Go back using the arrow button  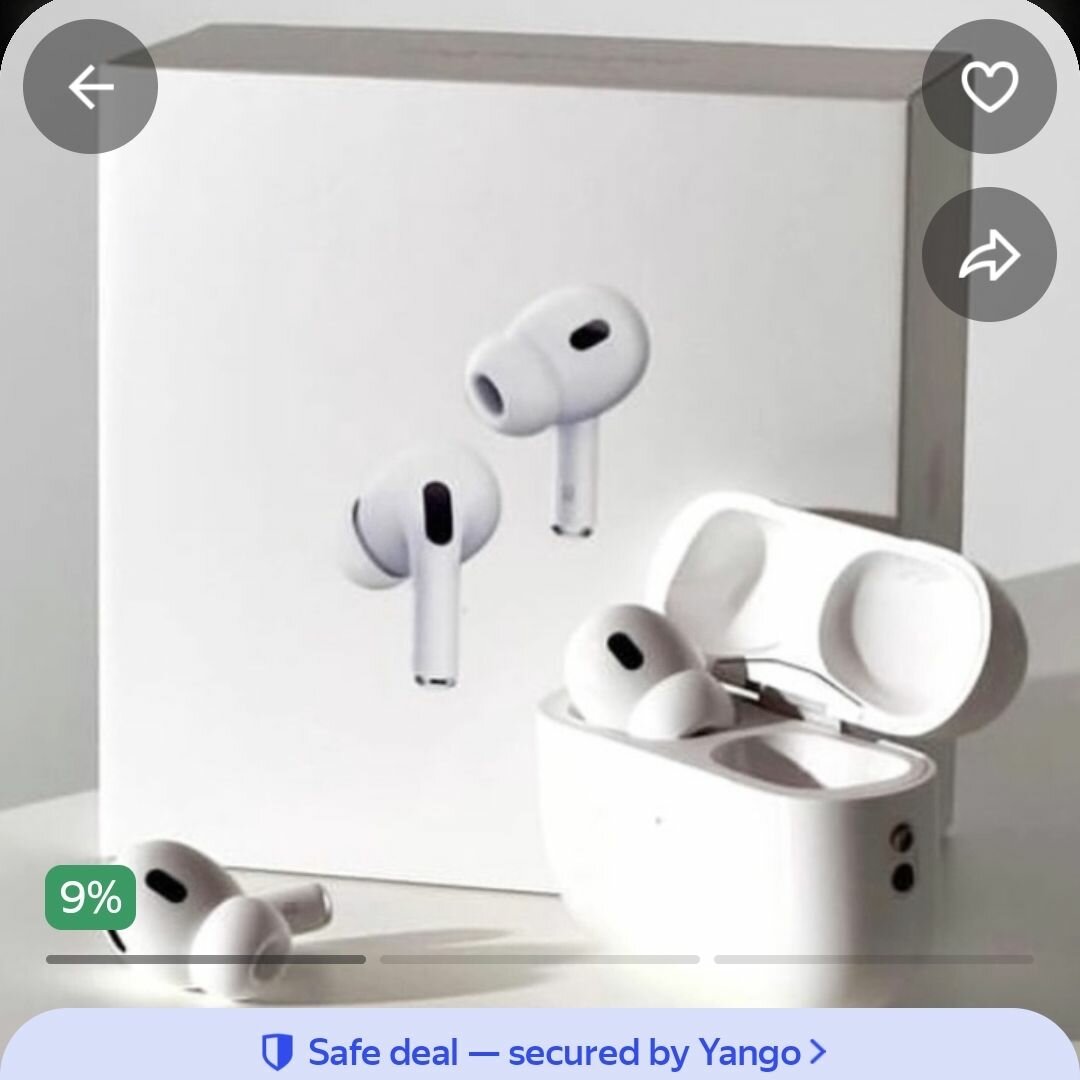click(x=90, y=87)
